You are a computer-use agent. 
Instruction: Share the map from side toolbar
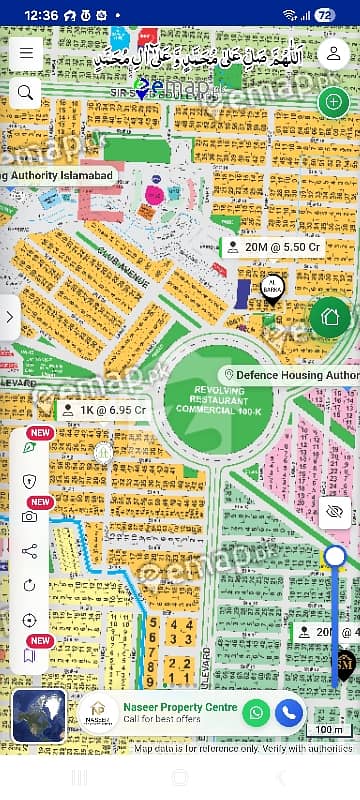click(x=30, y=551)
